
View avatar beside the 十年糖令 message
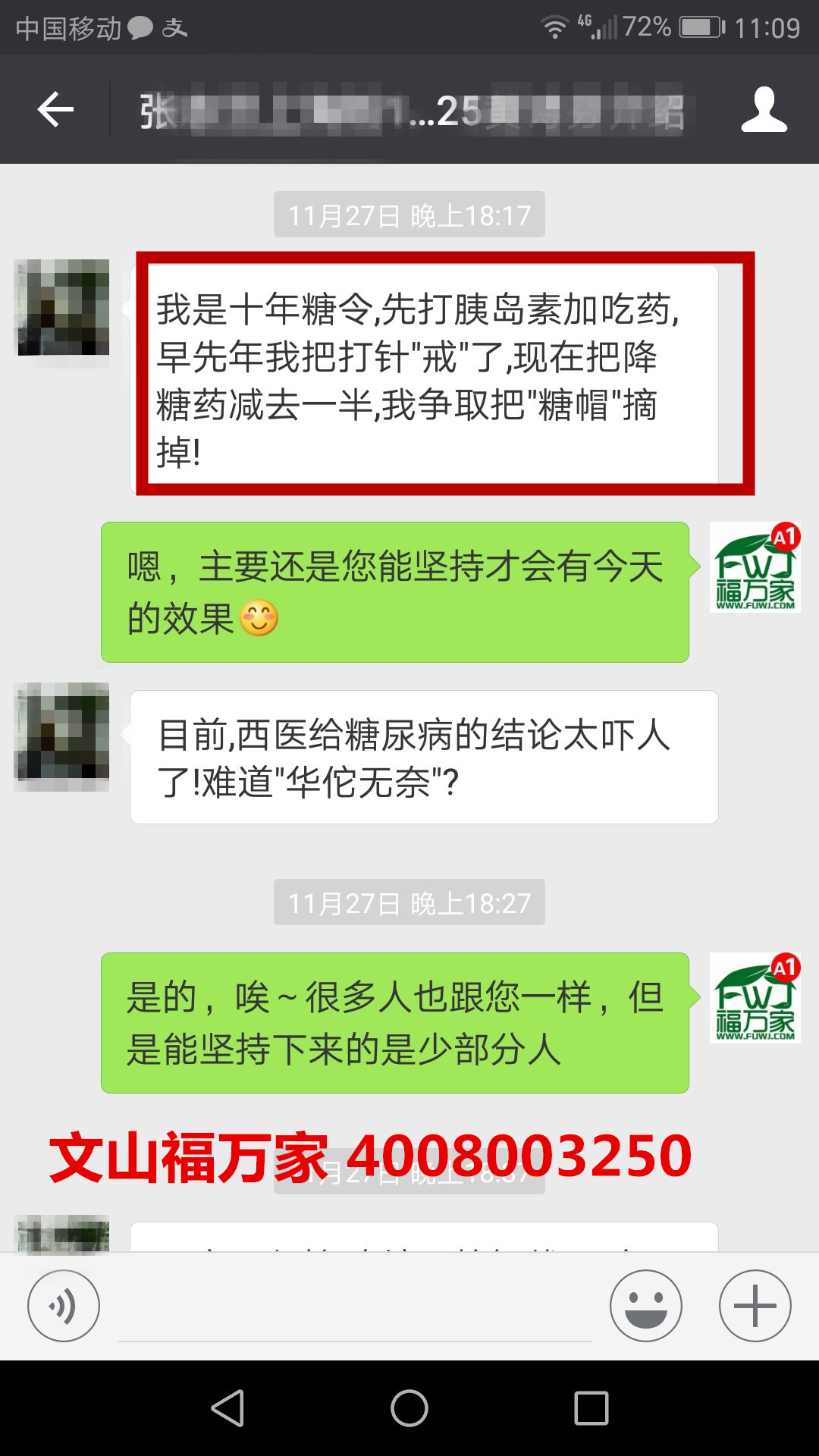pos(63,307)
